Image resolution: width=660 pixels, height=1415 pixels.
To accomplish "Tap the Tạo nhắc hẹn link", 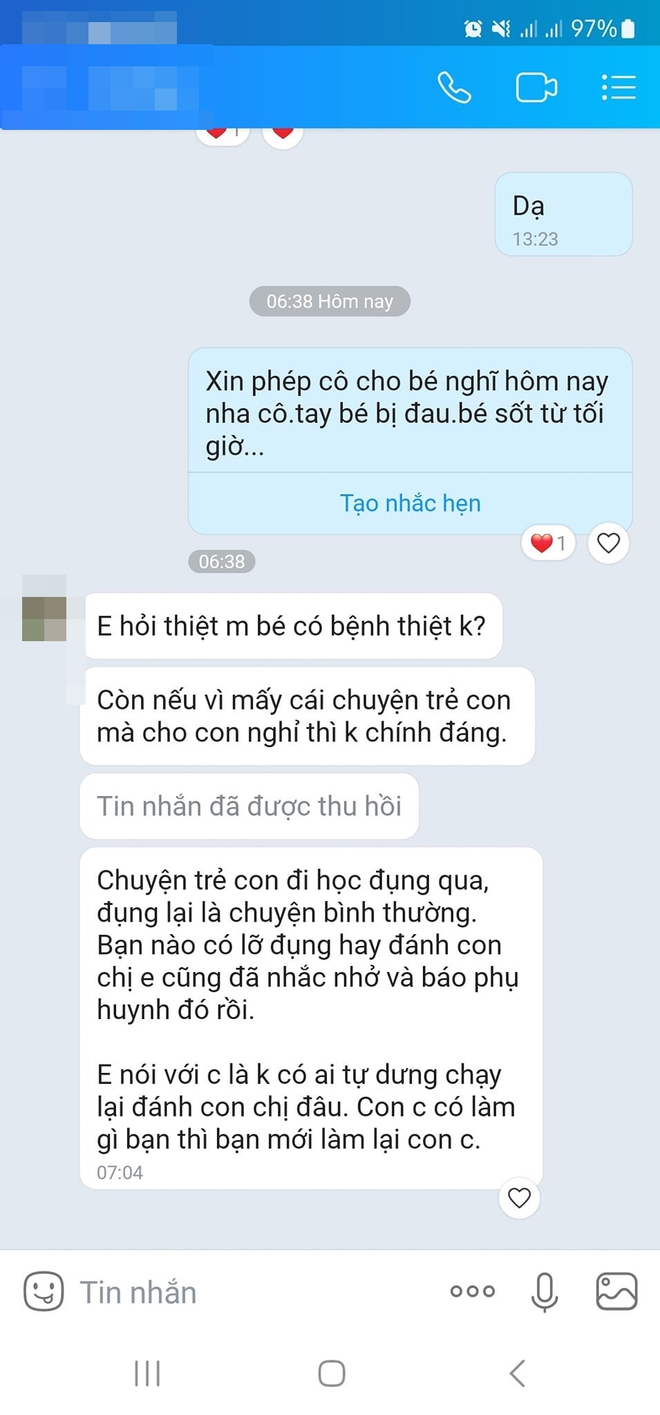I will [x=410, y=503].
